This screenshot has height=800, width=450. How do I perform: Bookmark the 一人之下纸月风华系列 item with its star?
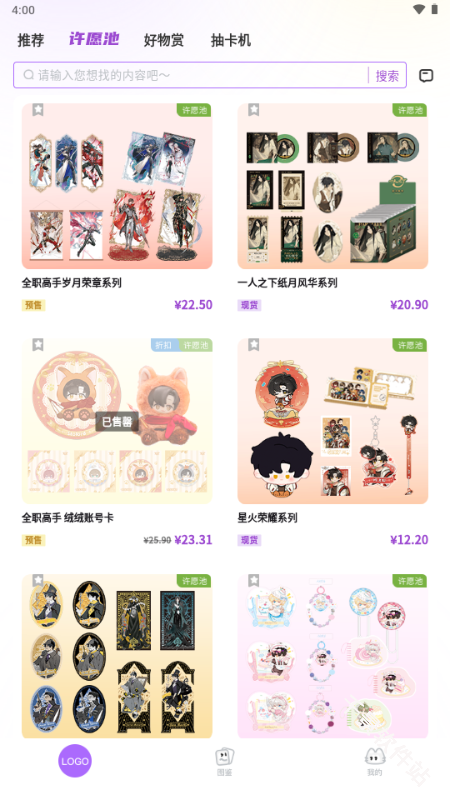[254, 110]
